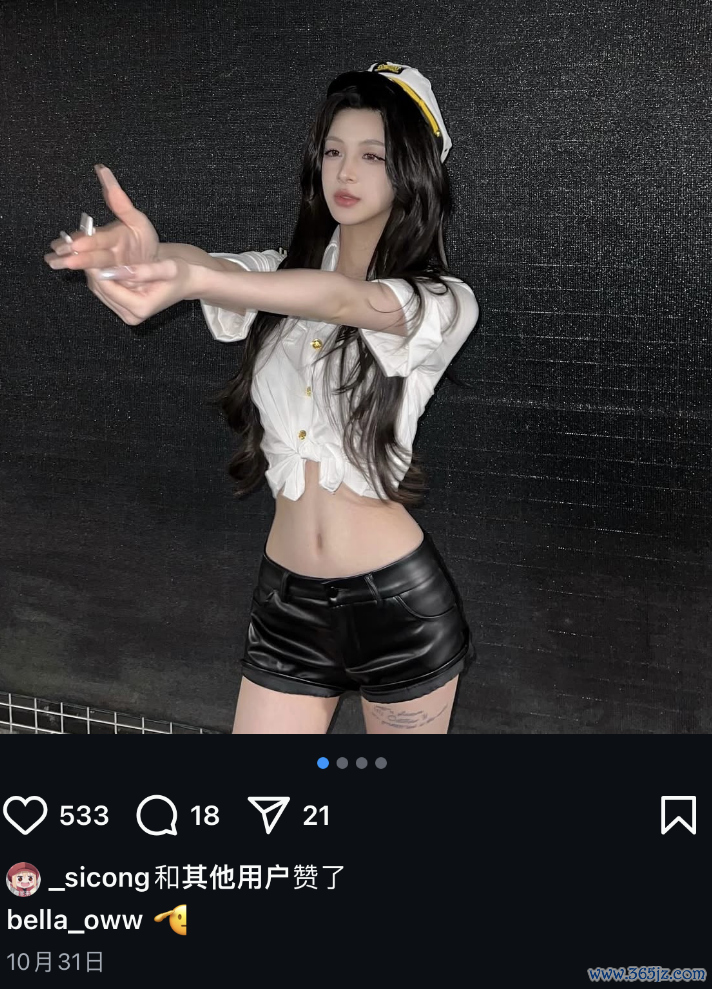This screenshot has width=712, height=989.
Task: Bookmark this post
Action: pyautogui.click(x=678, y=815)
